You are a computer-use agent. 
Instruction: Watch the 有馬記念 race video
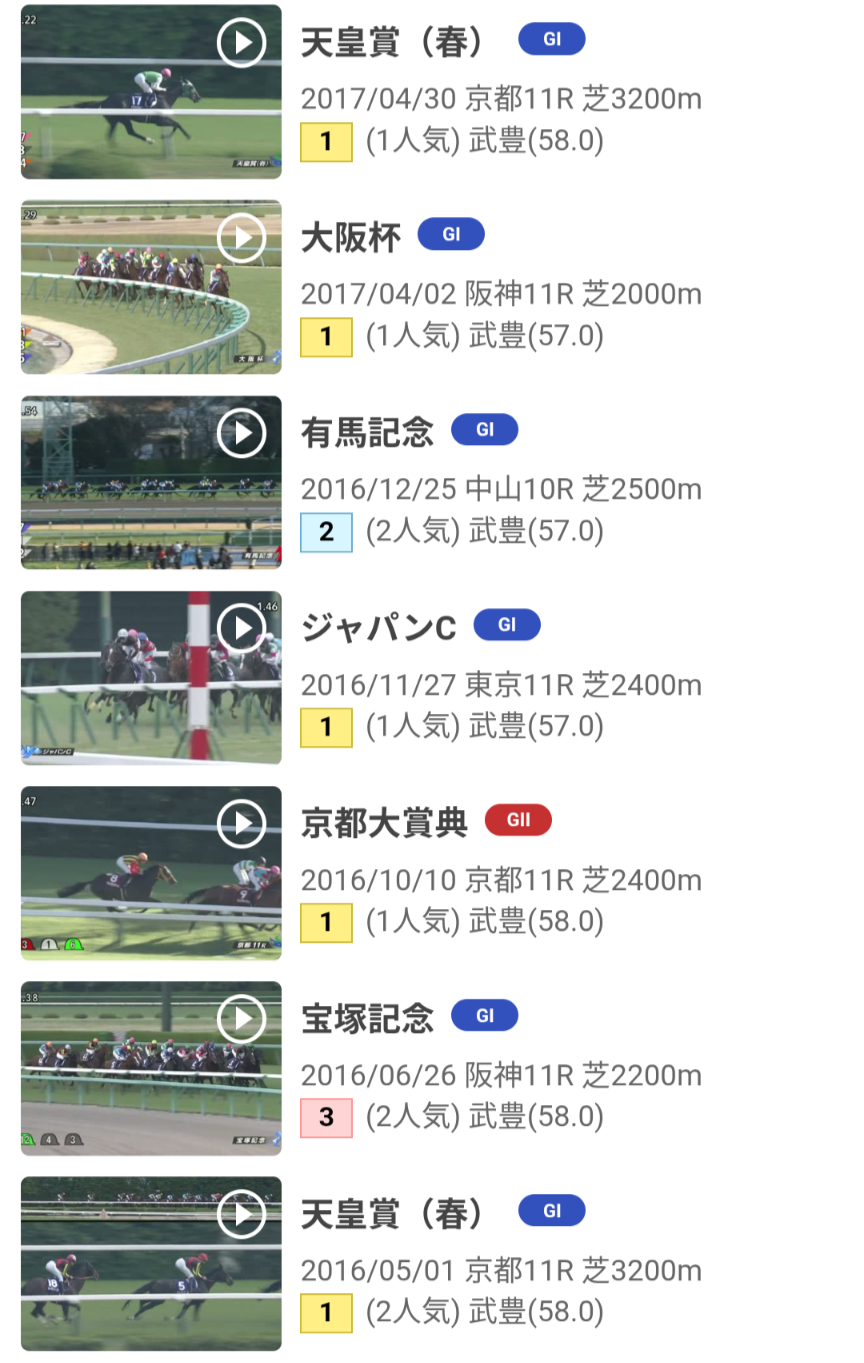click(241, 433)
